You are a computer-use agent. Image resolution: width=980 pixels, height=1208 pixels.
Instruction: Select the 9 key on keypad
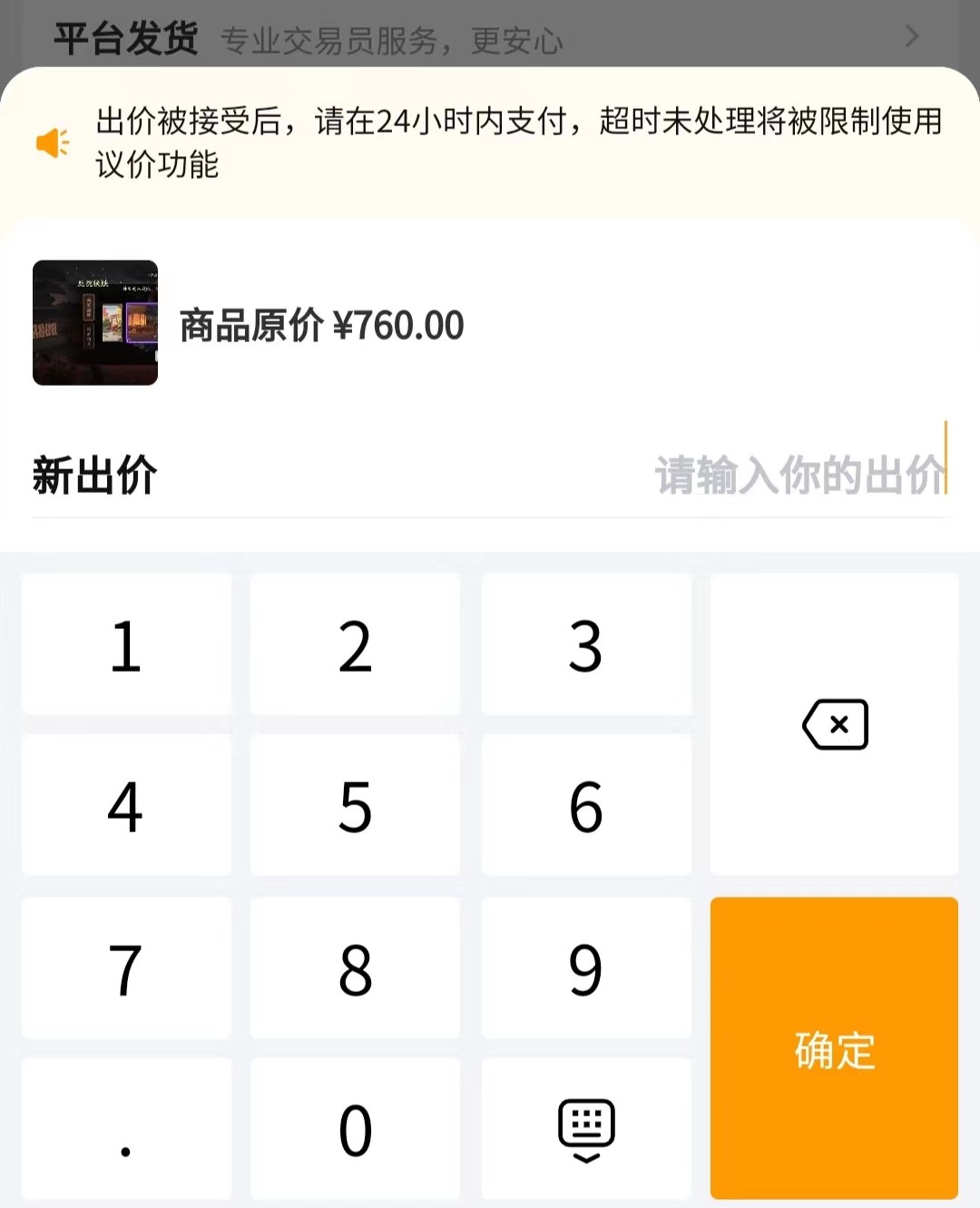(x=586, y=968)
